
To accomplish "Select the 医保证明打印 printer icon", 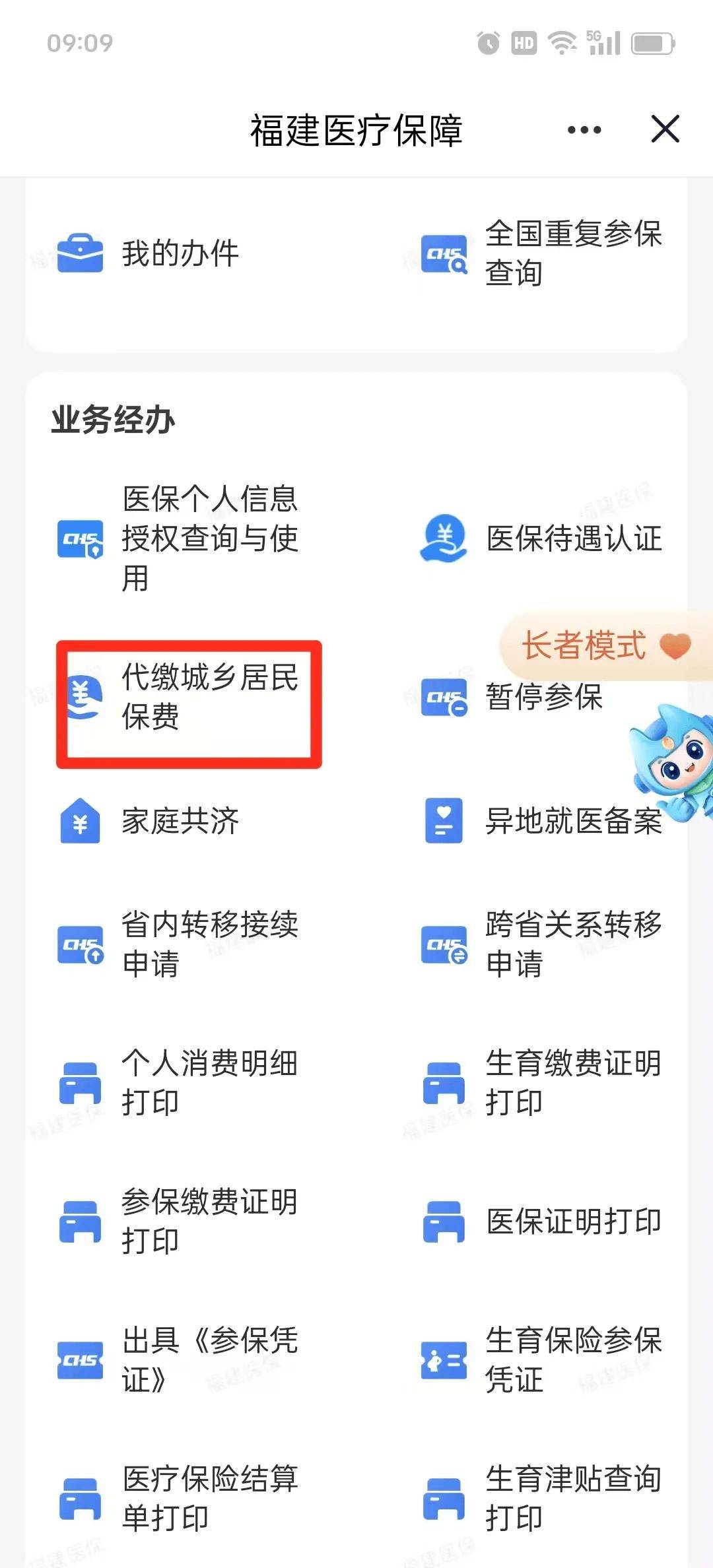I will (x=443, y=1222).
